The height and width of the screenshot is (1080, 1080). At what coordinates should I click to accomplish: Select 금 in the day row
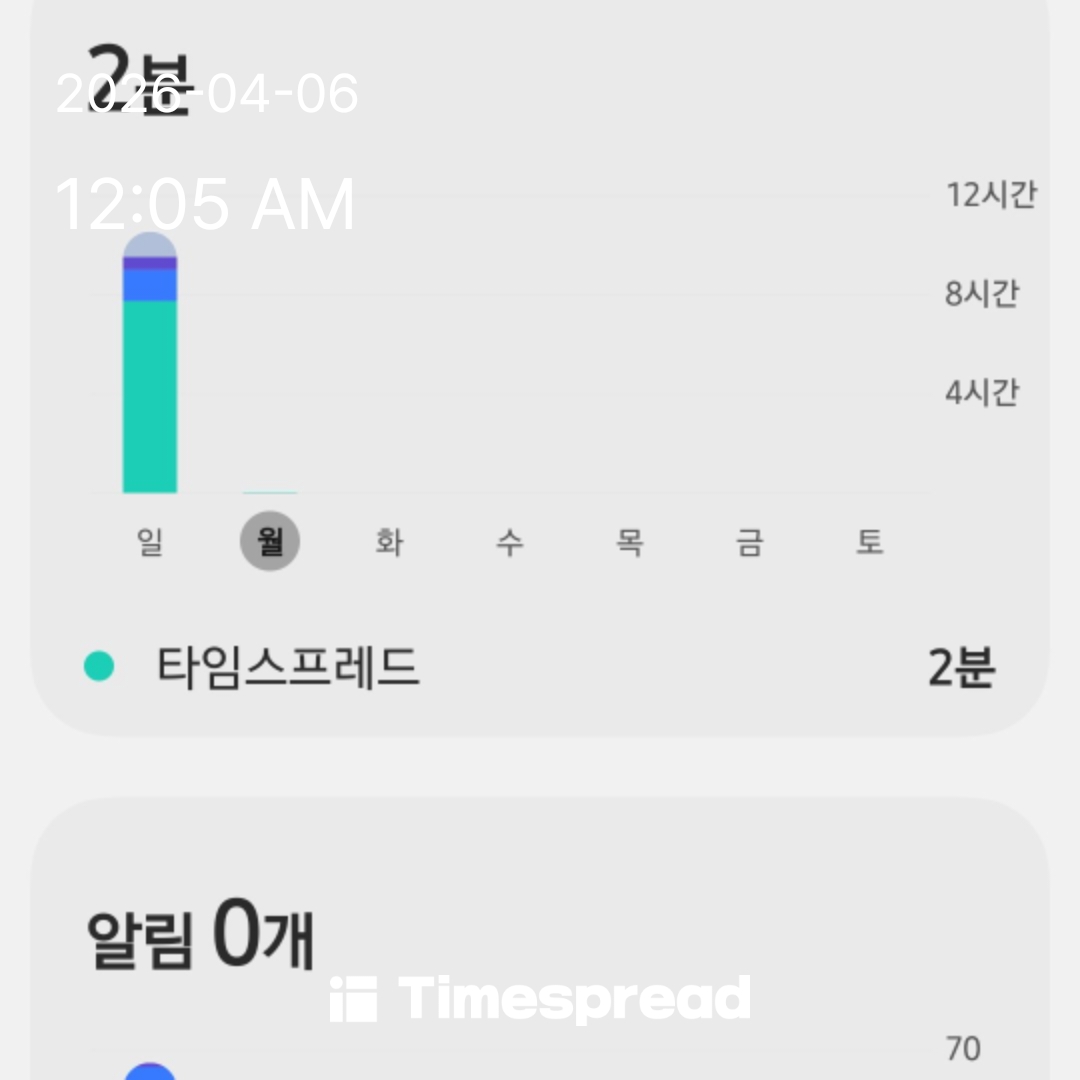point(749,543)
